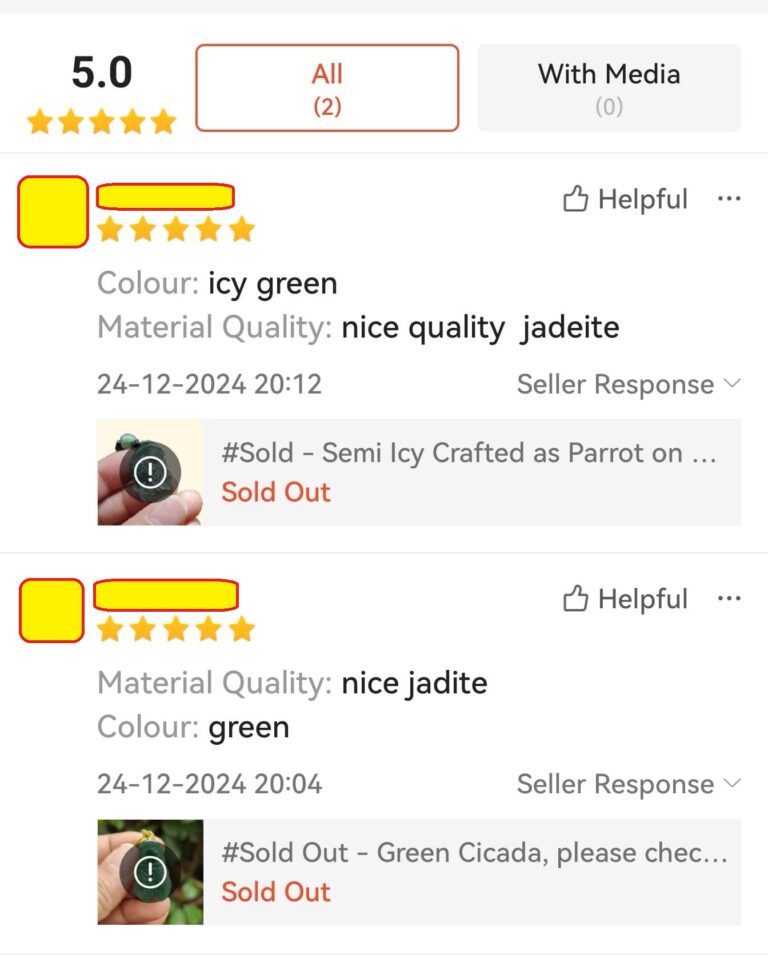Click the Green Cicada product title link
This screenshot has height=955, width=768.
point(470,852)
